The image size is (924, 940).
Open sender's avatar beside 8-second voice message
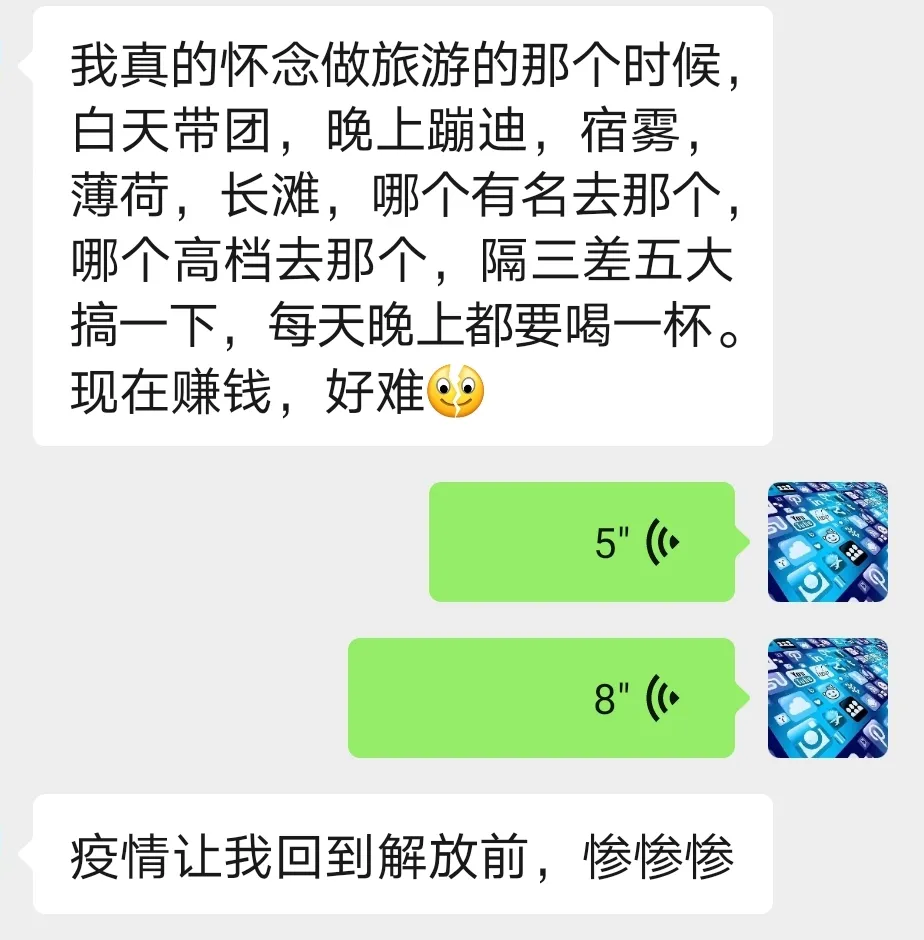tap(827, 698)
